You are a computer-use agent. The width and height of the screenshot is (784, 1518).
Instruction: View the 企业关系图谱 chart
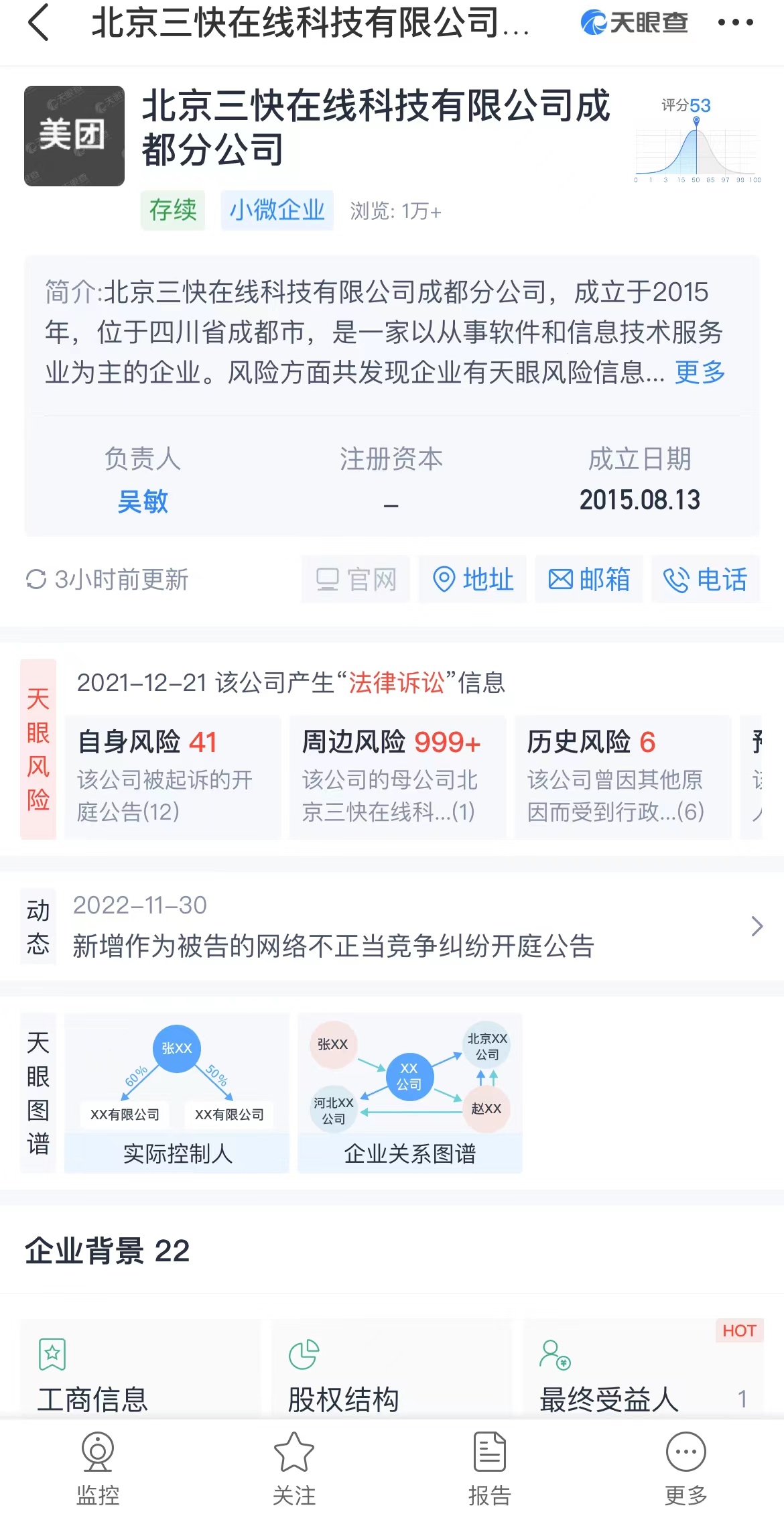(409, 1092)
